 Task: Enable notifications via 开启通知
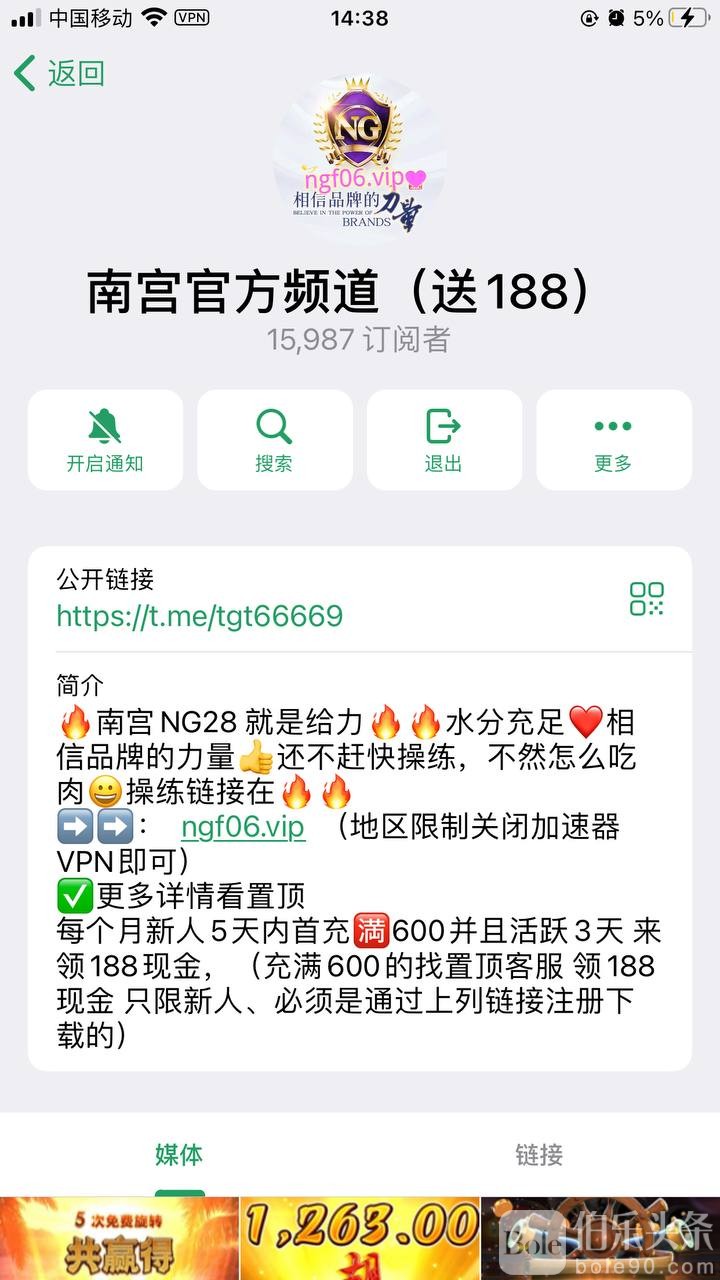105,440
